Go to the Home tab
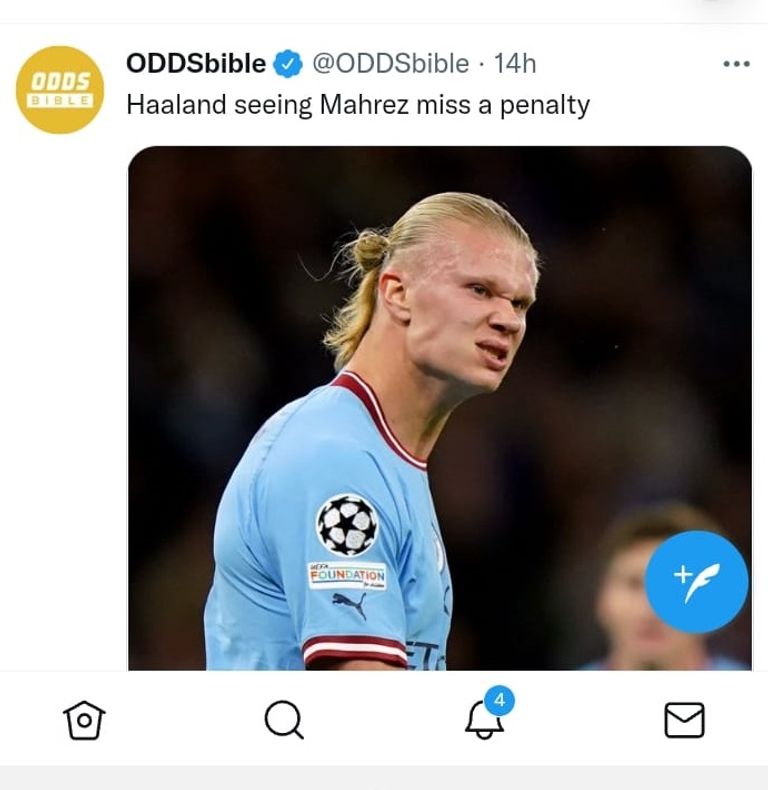Screen dimensions: 768x790 tap(84, 719)
